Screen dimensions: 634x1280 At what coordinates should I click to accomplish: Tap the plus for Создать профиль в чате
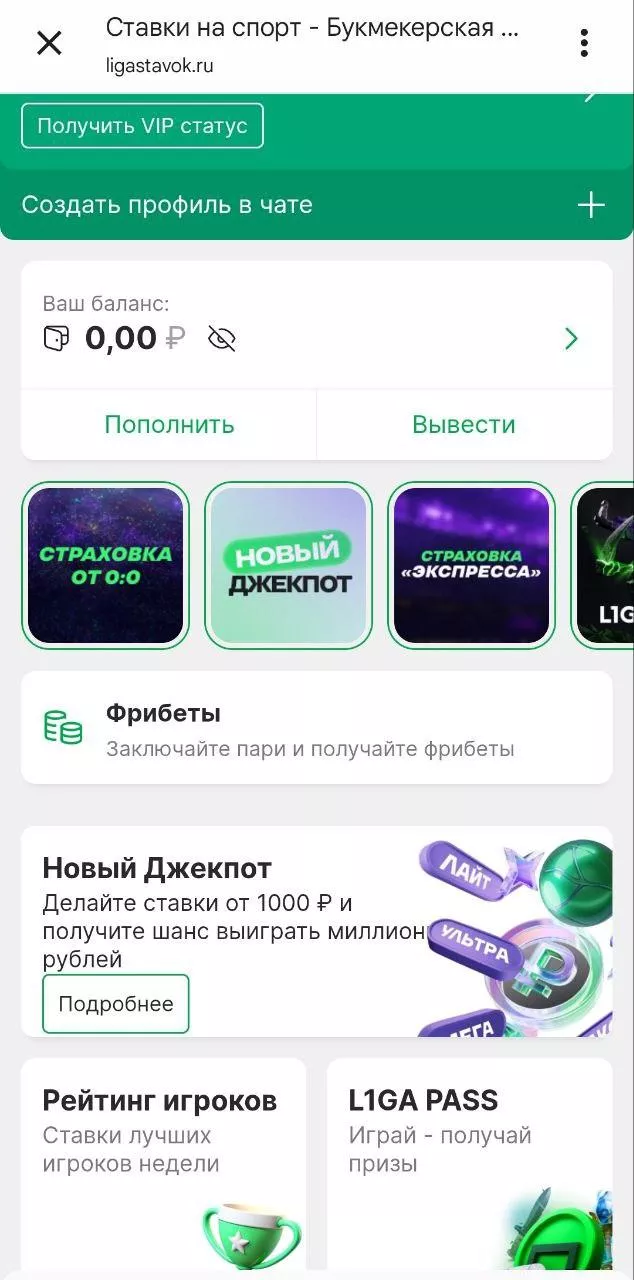click(591, 205)
